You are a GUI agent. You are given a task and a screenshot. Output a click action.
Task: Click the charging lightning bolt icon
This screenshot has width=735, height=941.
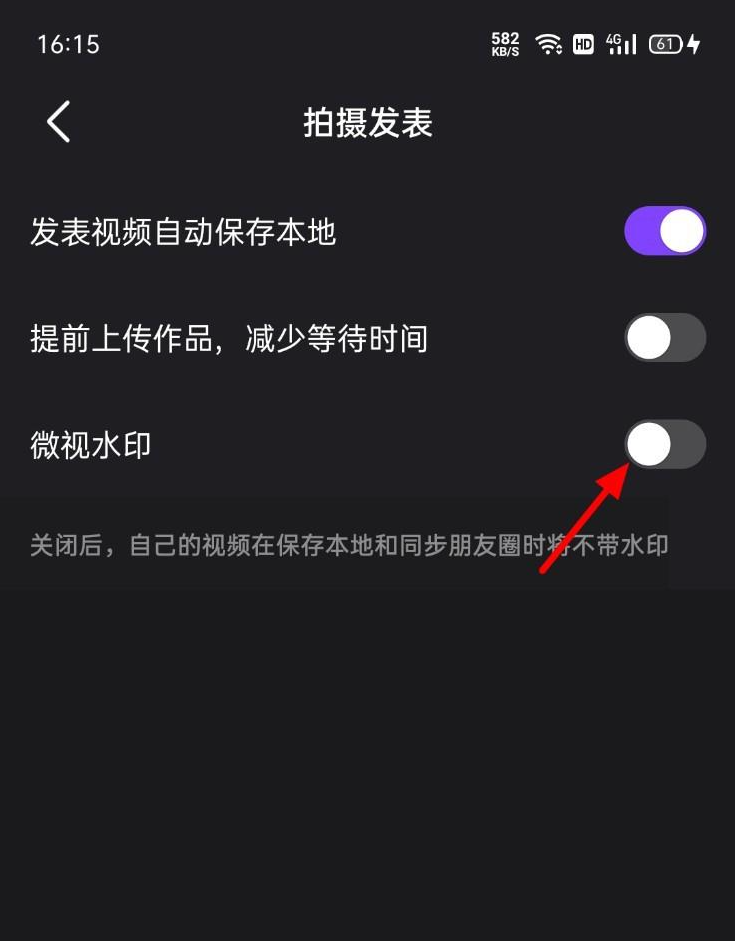pos(692,43)
